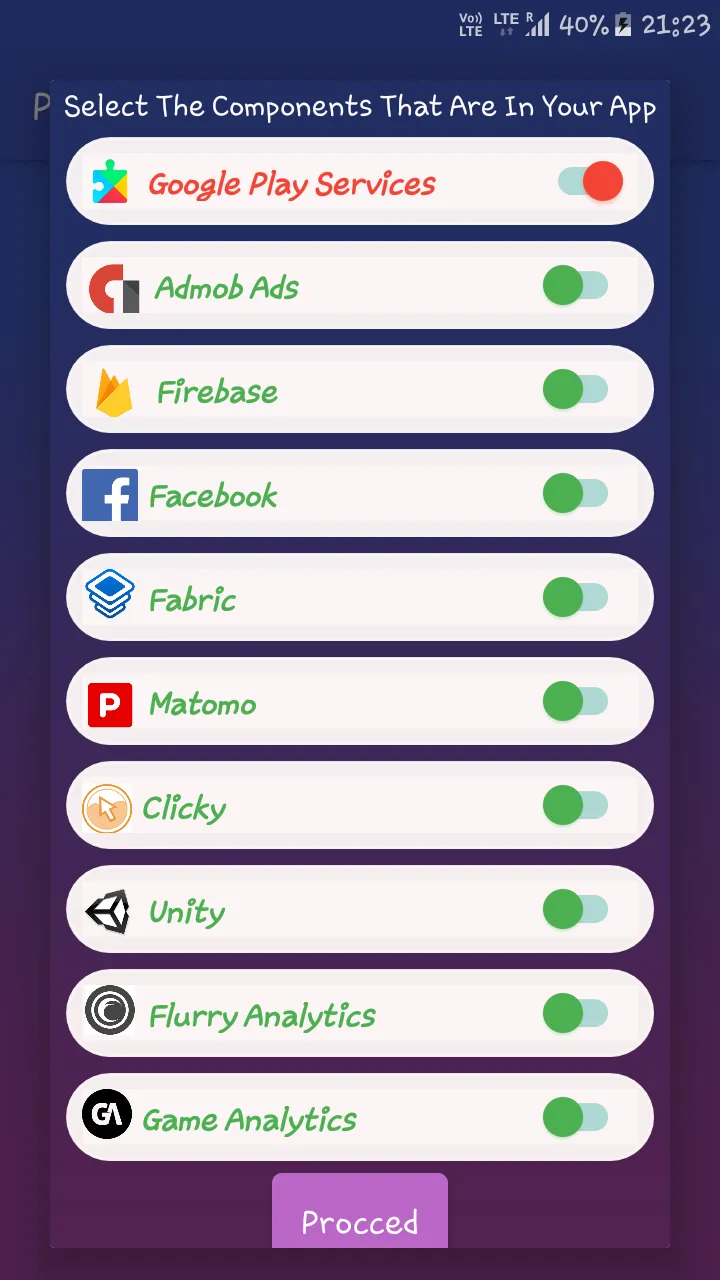Toggle the Game Analytics switch
The height and width of the screenshot is (1280, 720).
pyautogui.click(x=575, y=1118)
